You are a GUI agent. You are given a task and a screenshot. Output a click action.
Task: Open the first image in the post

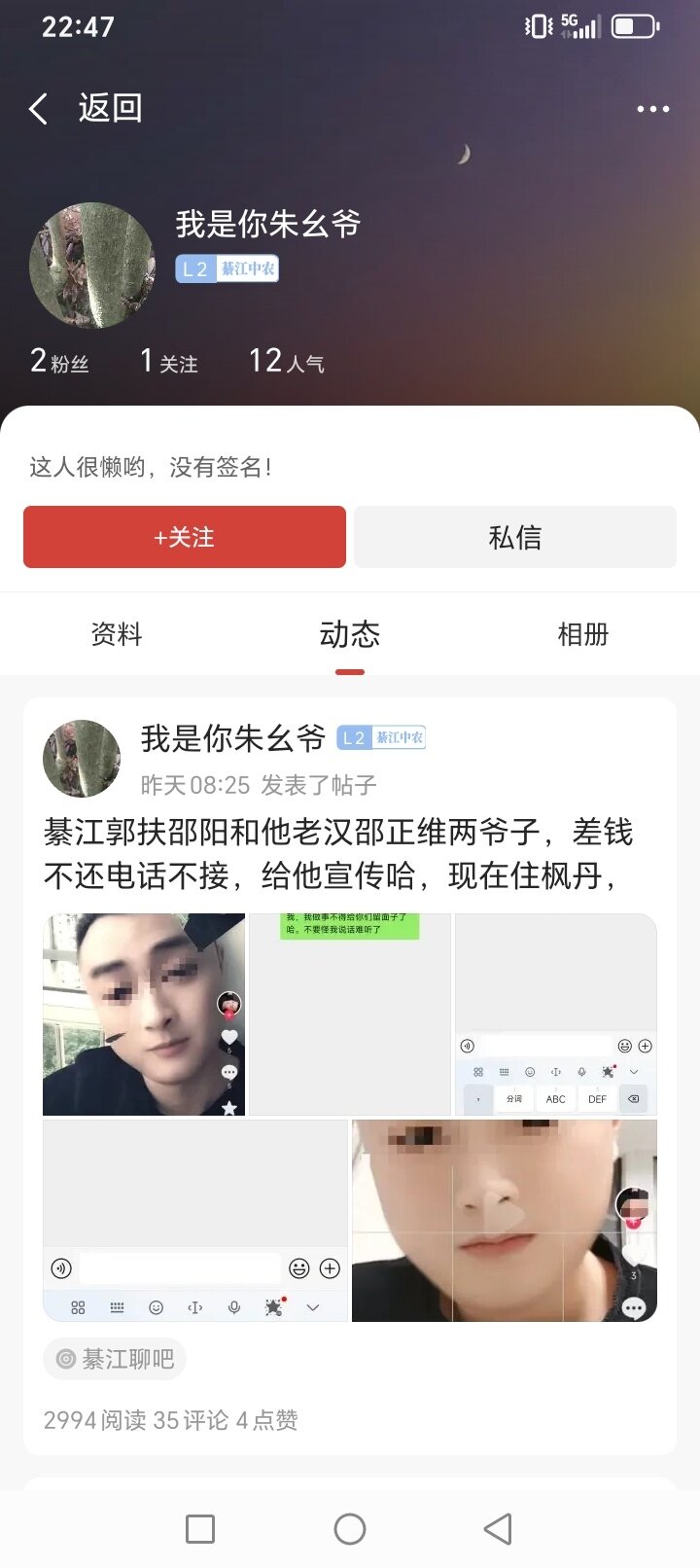pyautogui.click(x=144, y=1014)
